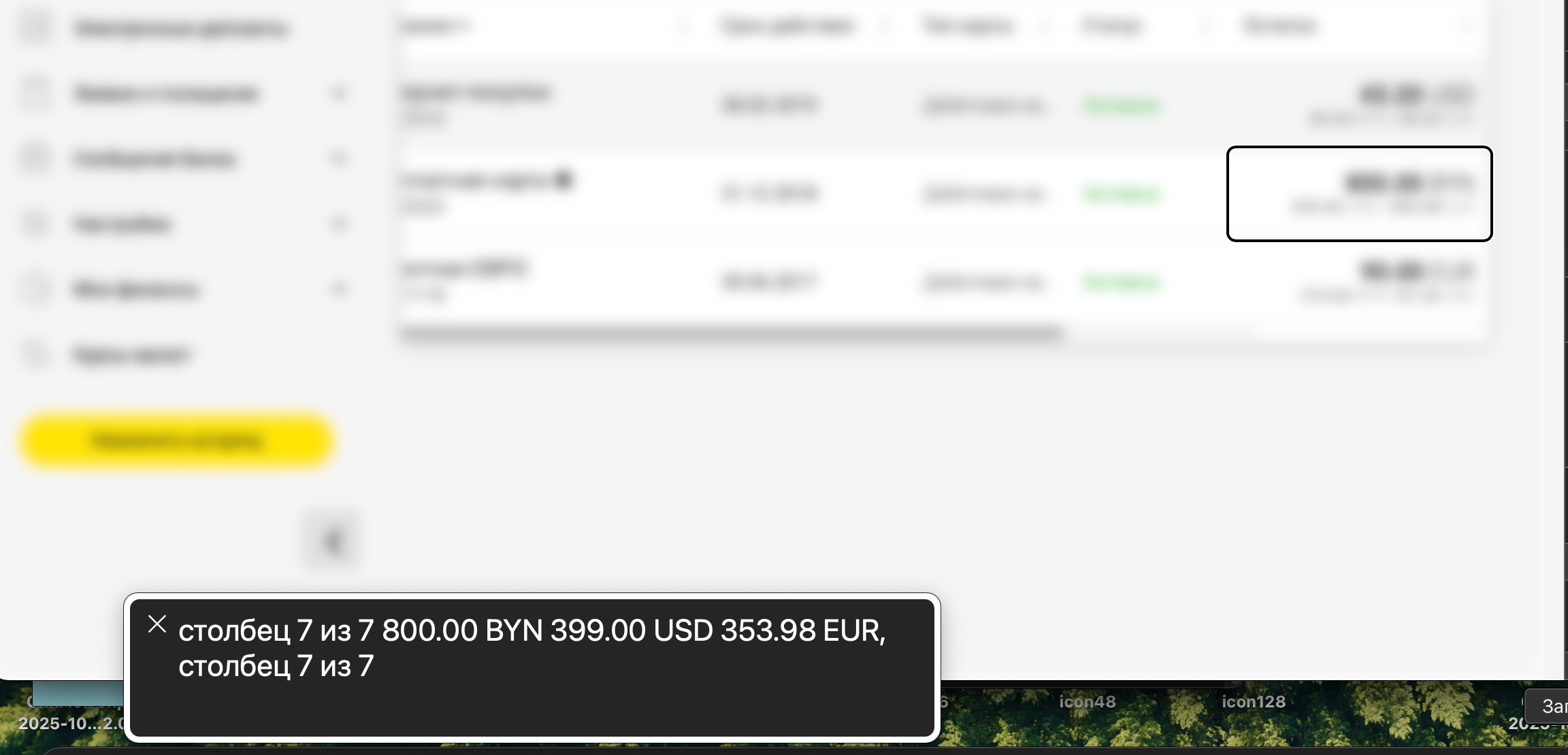This screenshot has width=1568, height=755.
Task: Select the focused 800.00 BYN balance cell
Action: pyautogui.click(x=1359, y=193)
